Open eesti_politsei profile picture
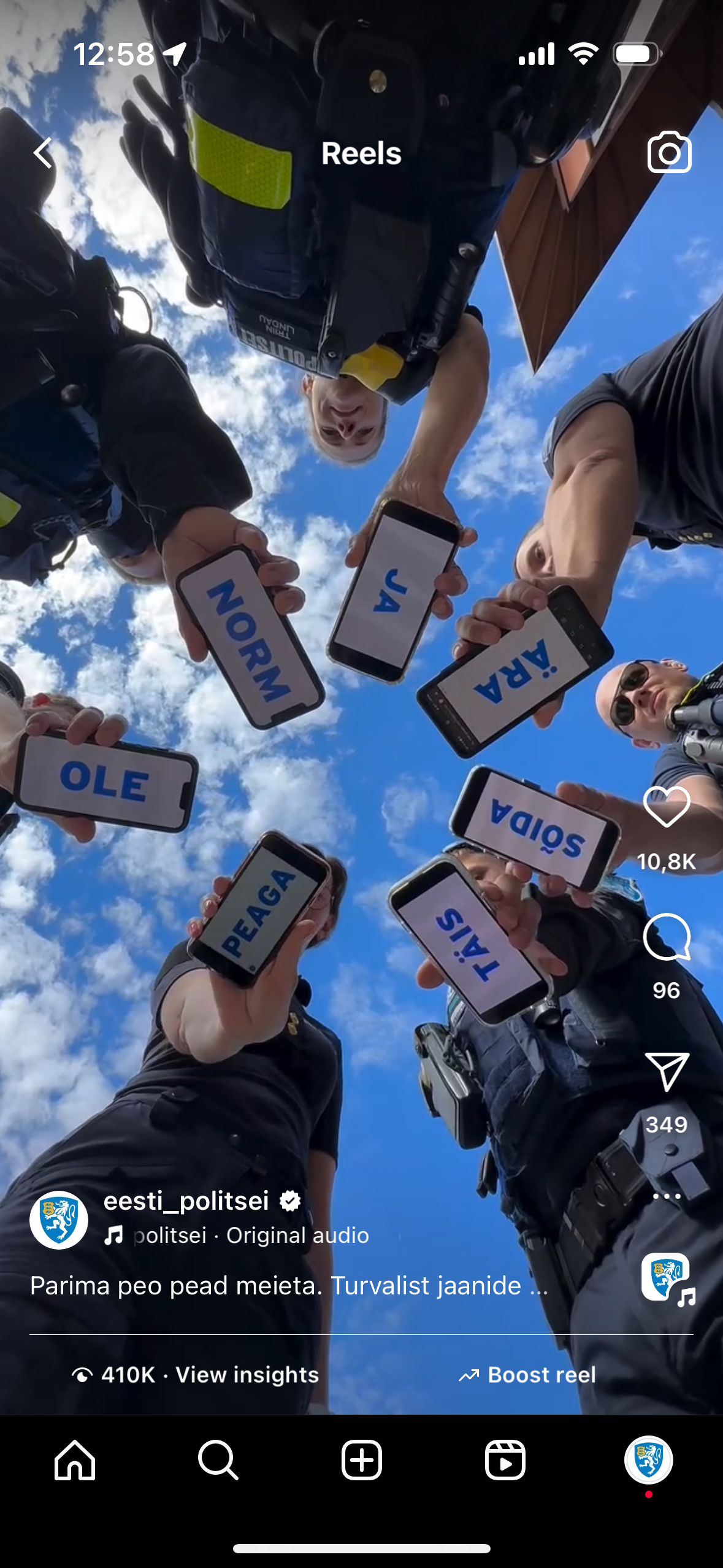 [59, 1220]
